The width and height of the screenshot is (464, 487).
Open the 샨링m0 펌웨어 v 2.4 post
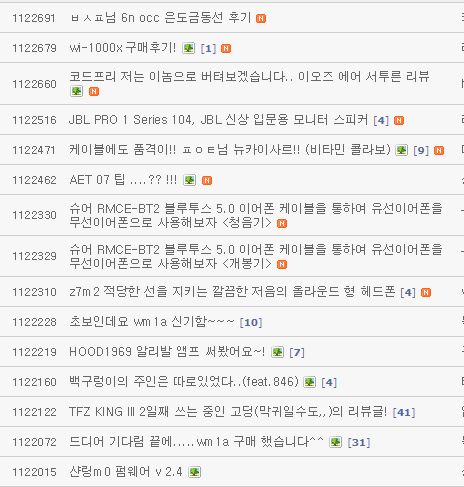[126, 472]
